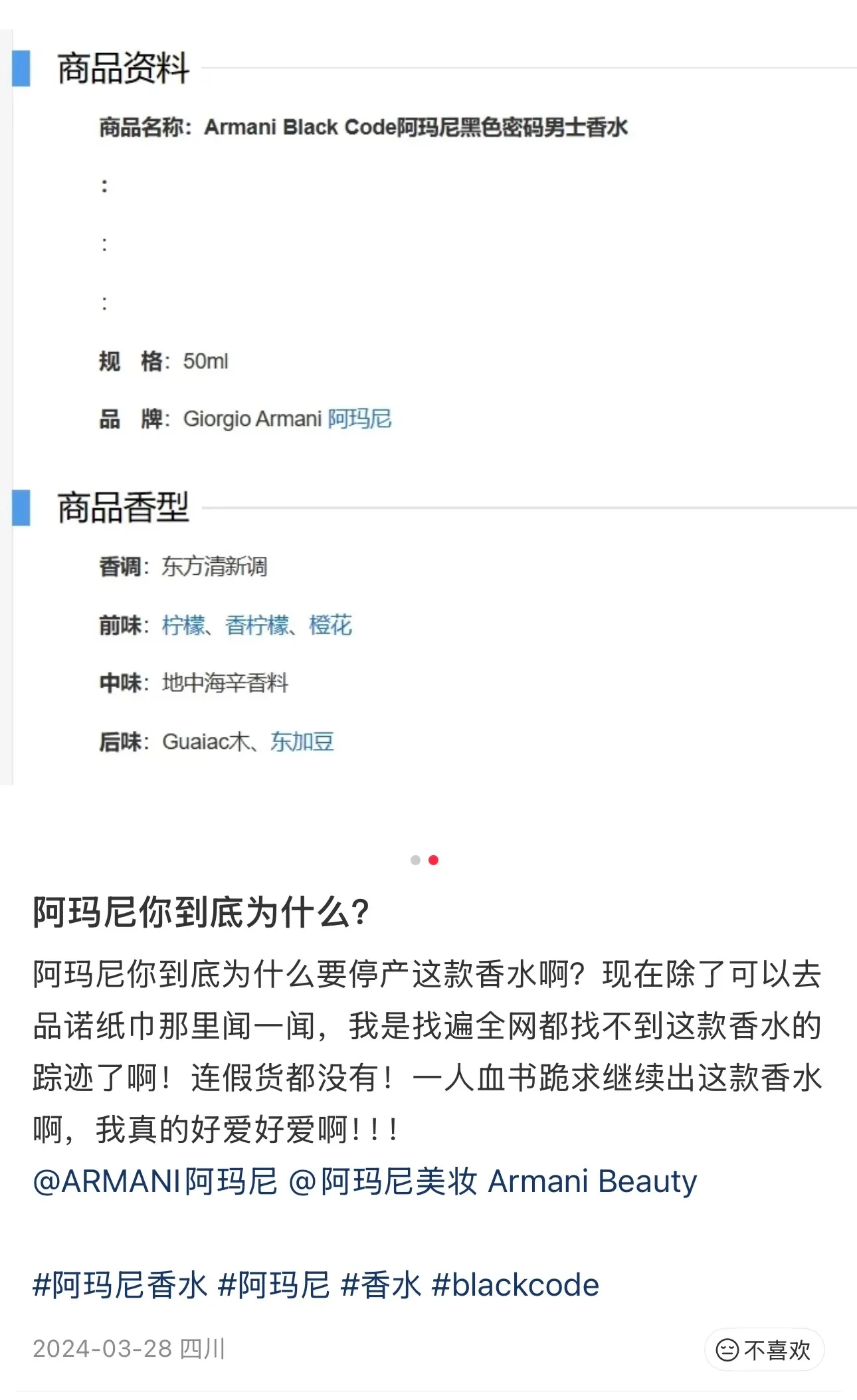The width and height of the screenshot is (857, 1400).
Task: Open the @阿玛尼美妆 Armani Beauty mention
Action: pos(493,1181)
